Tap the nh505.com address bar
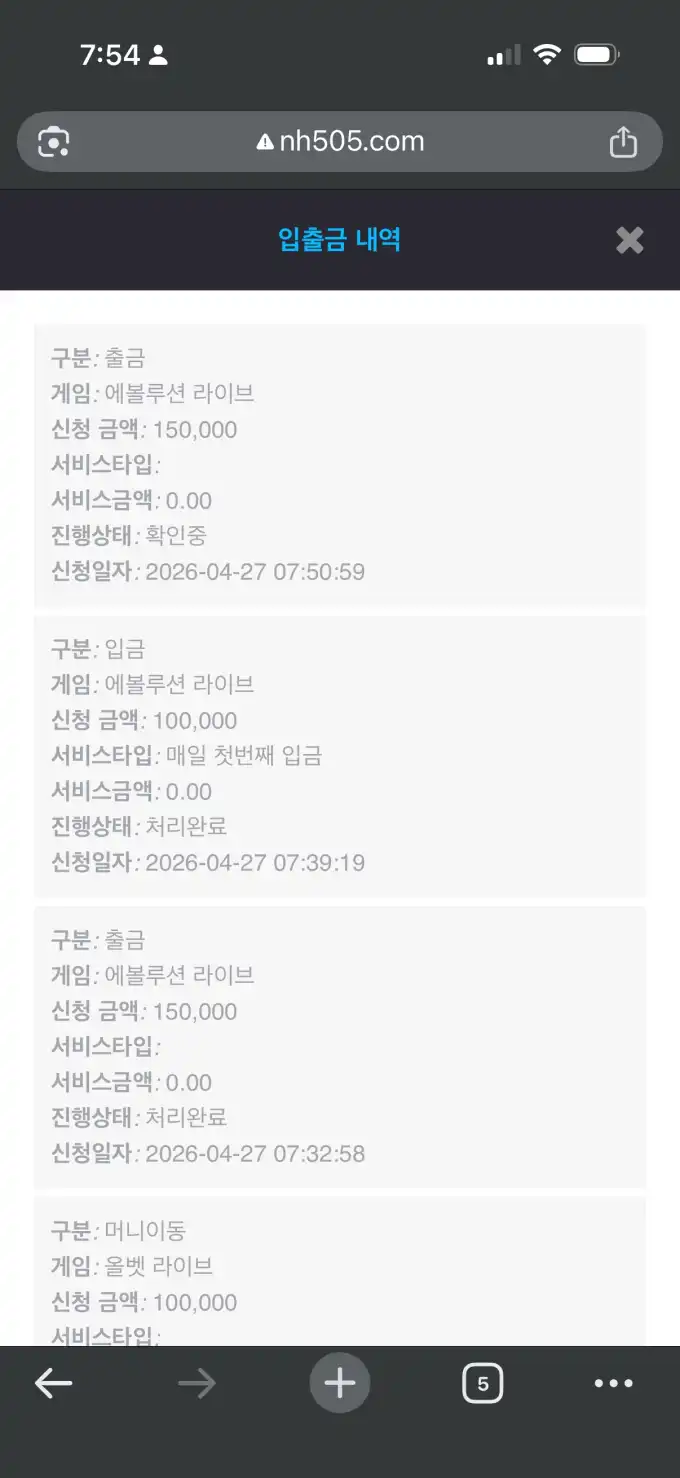Viewport: 680px width, 1478px height. [340, 142]
